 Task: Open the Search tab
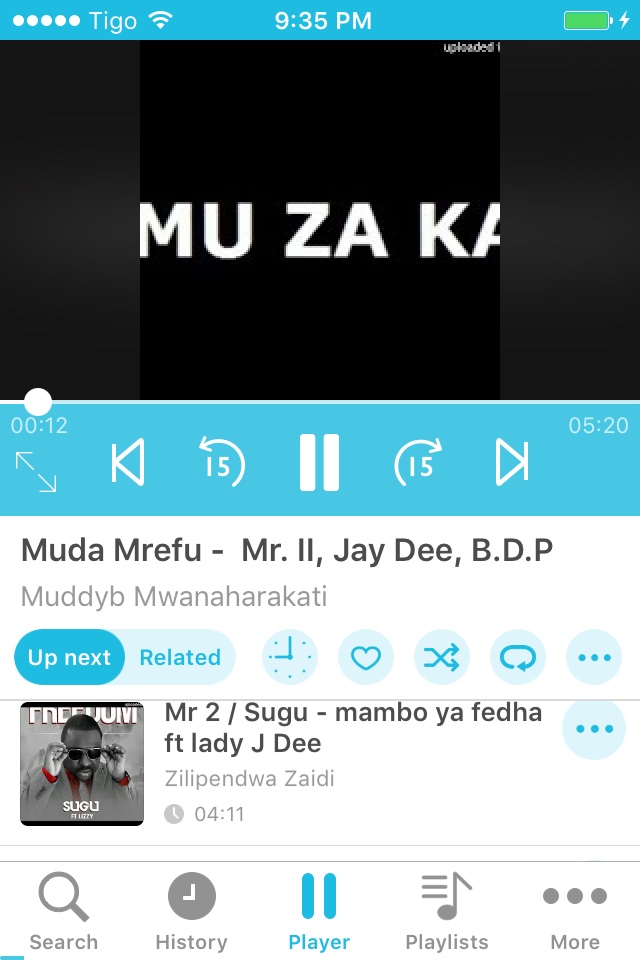64,910
